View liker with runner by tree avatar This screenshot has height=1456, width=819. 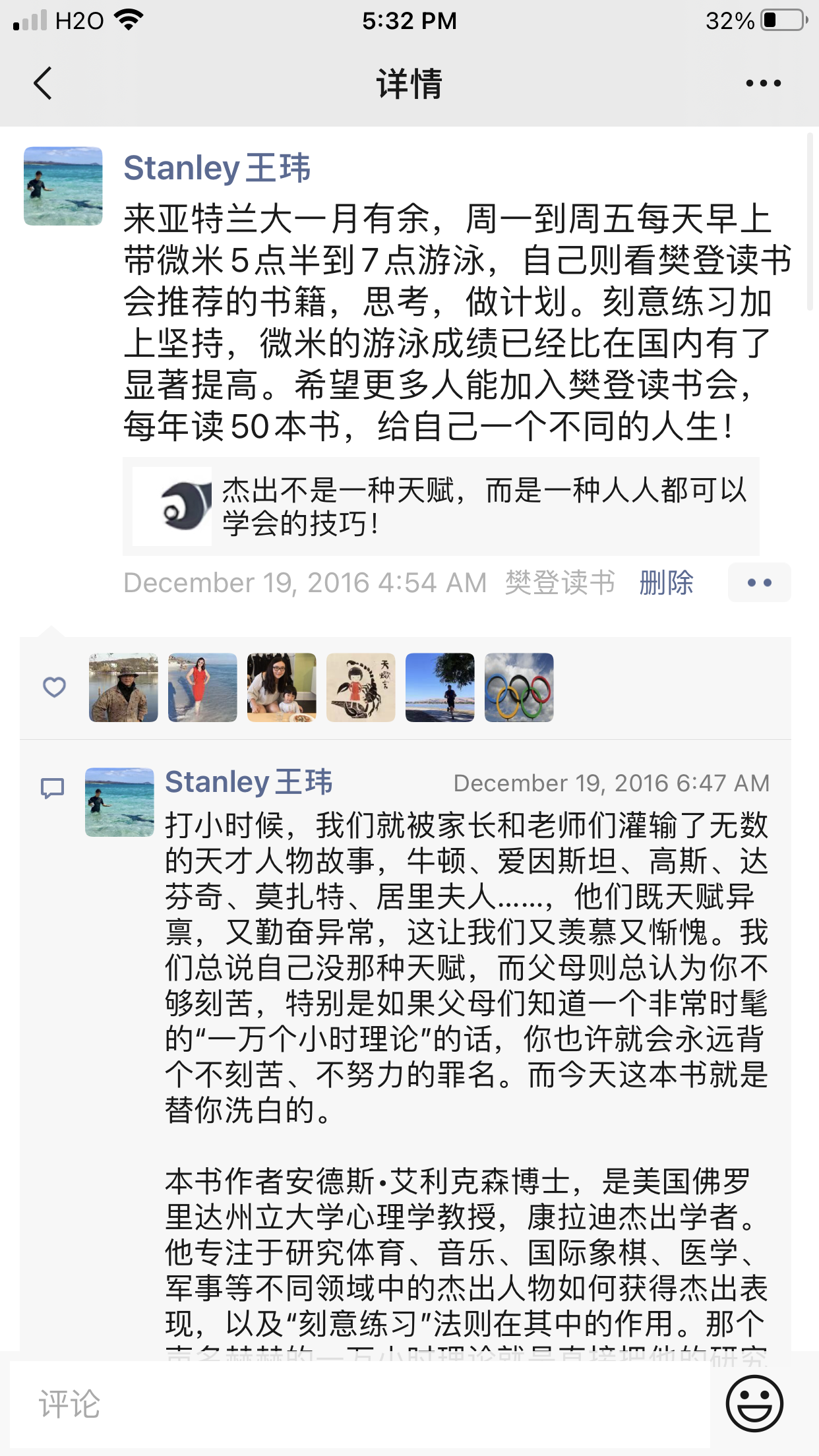click(440, 688)
